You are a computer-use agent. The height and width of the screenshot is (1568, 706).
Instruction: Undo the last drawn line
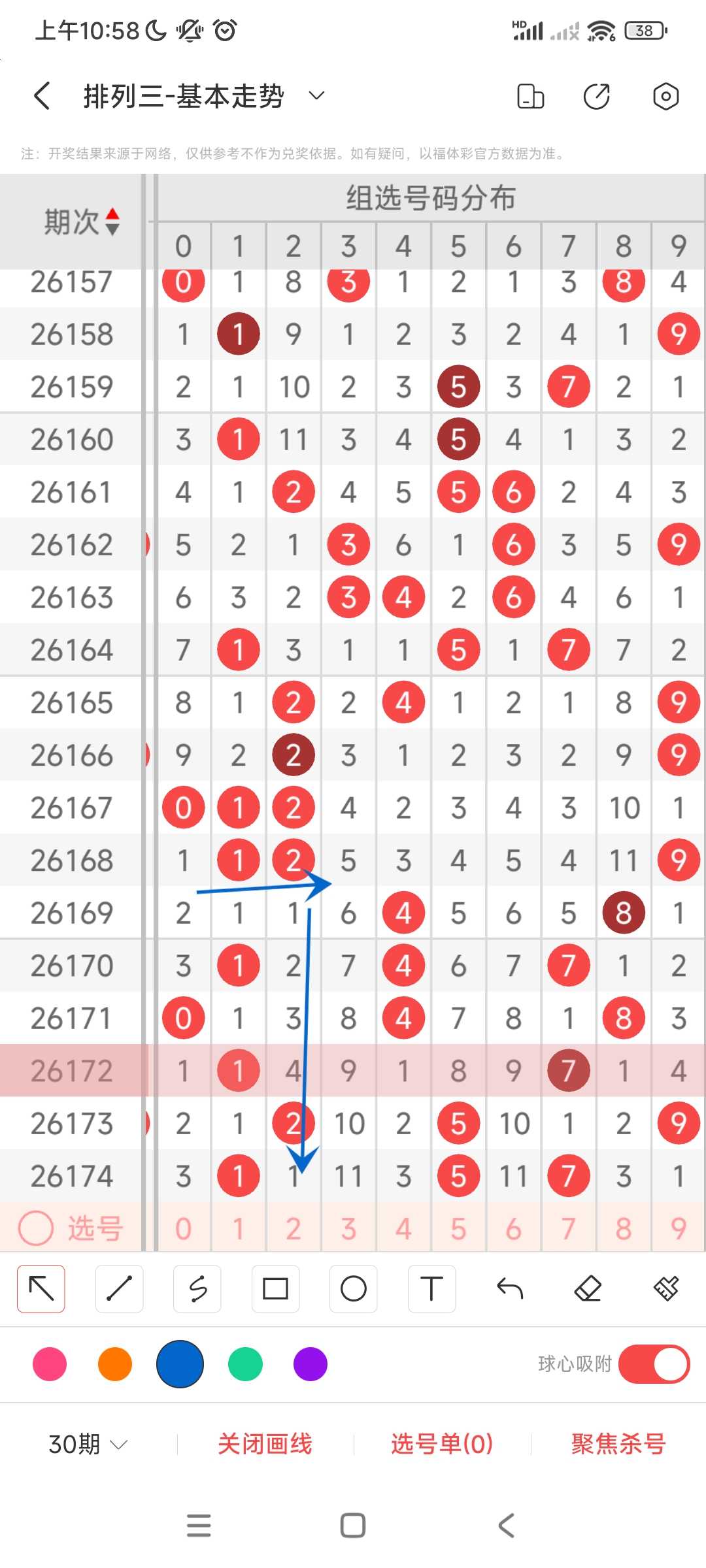[510, 1289]
